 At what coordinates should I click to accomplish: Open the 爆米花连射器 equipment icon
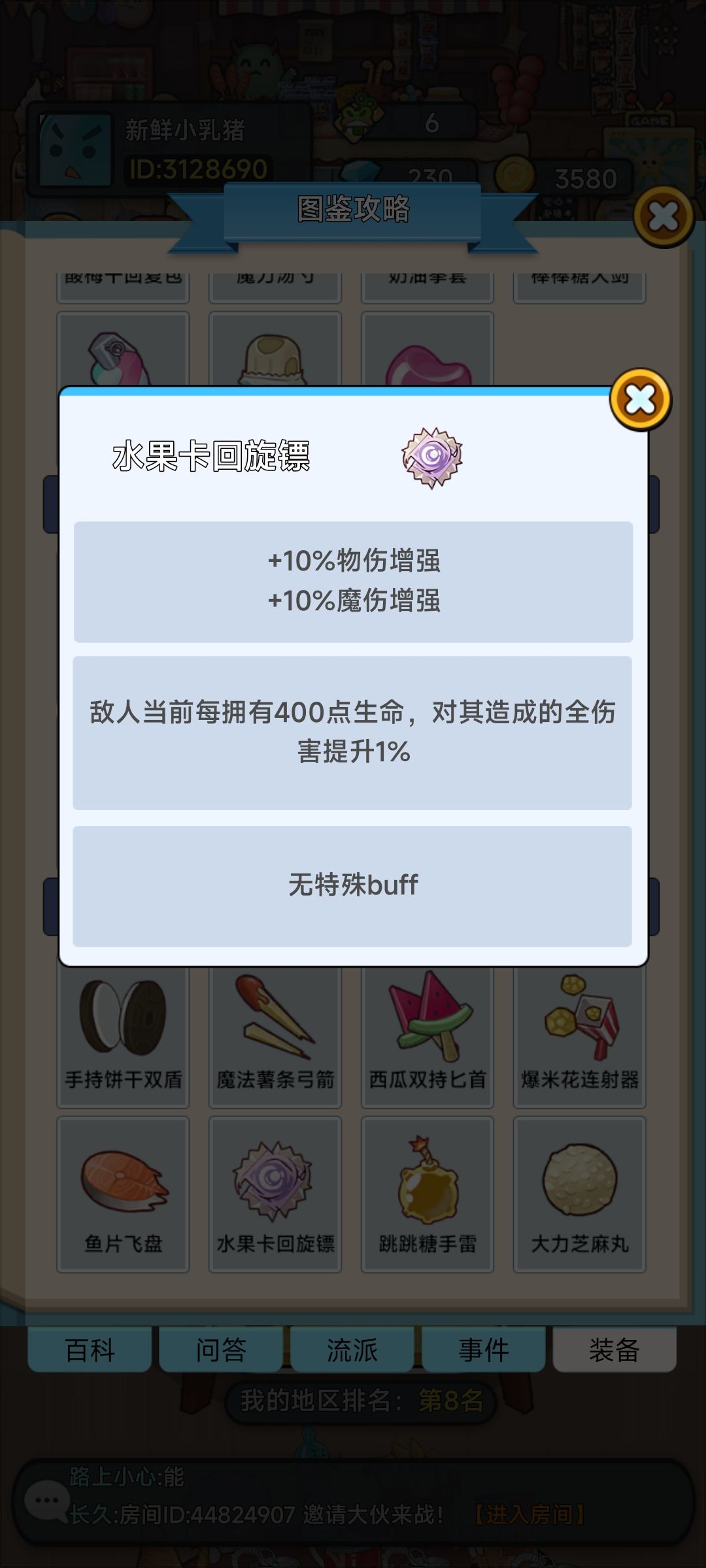pyautogui.click(x=579, y=1029)
